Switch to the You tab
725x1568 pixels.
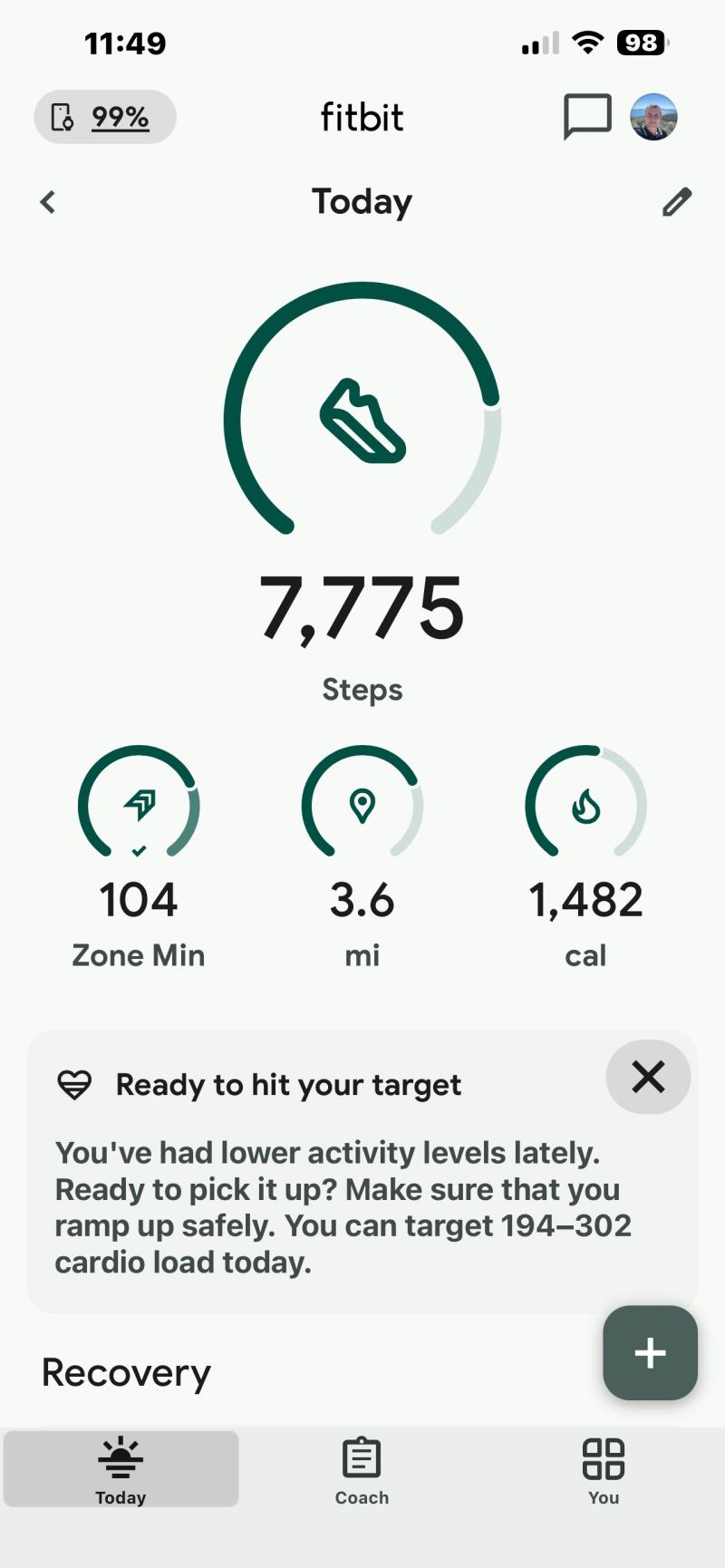pyautogui.click(x=604, y=1469)
